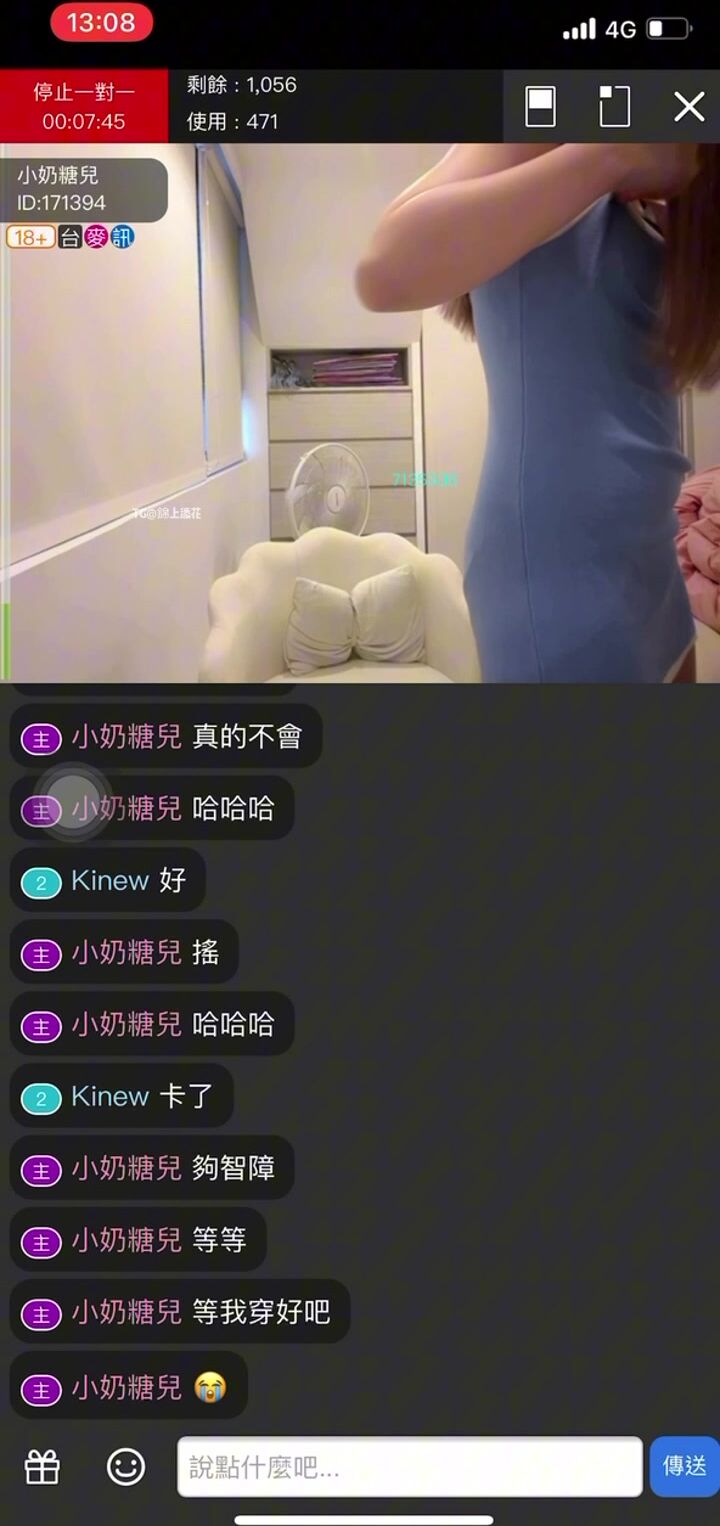Stop the one-on-one session
This screenshot has height=1526, width=720.
(84, 106)
